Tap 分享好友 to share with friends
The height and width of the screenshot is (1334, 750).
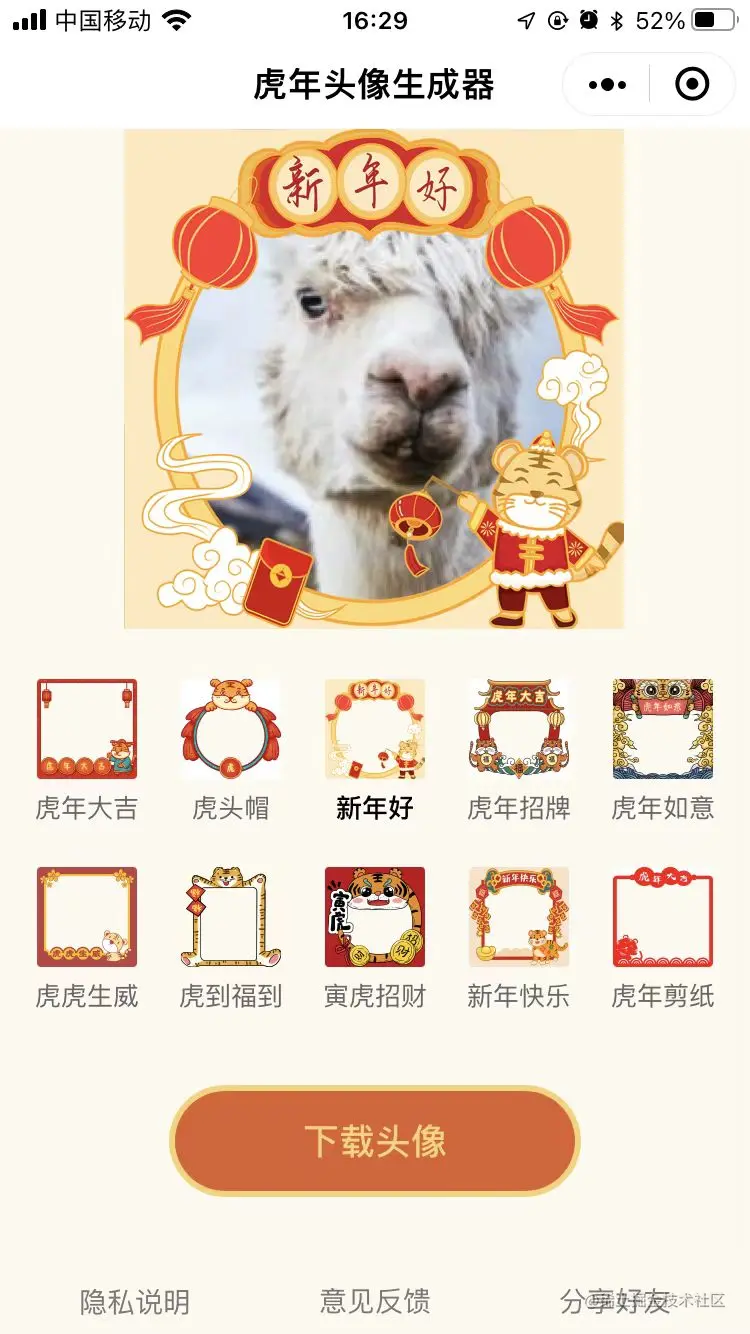[x=614, y=1302]
